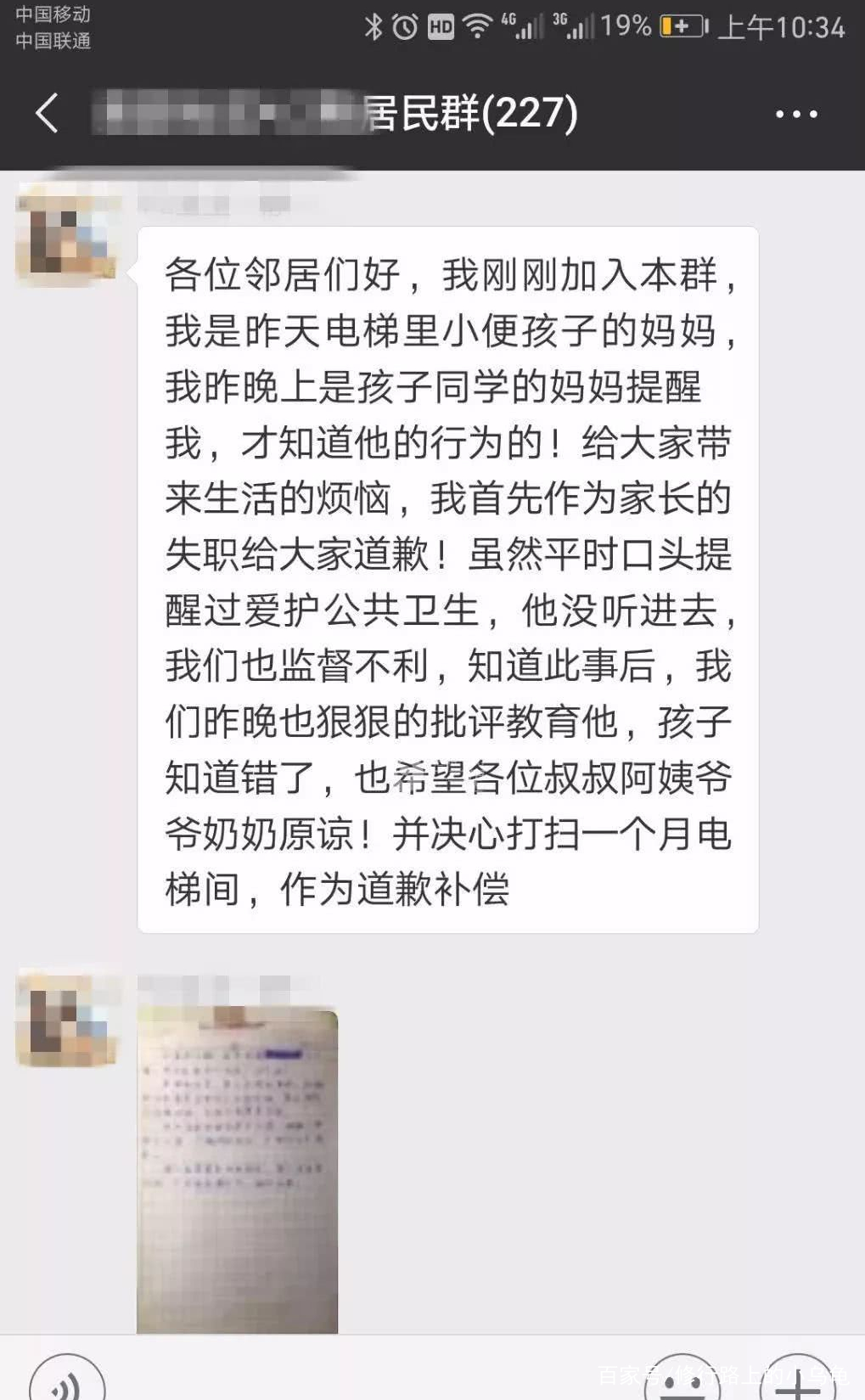The height and width of the screenshot is (1400, 865).
Task: Tap the 中国移动 carrier label
Action: coord(53,13)
